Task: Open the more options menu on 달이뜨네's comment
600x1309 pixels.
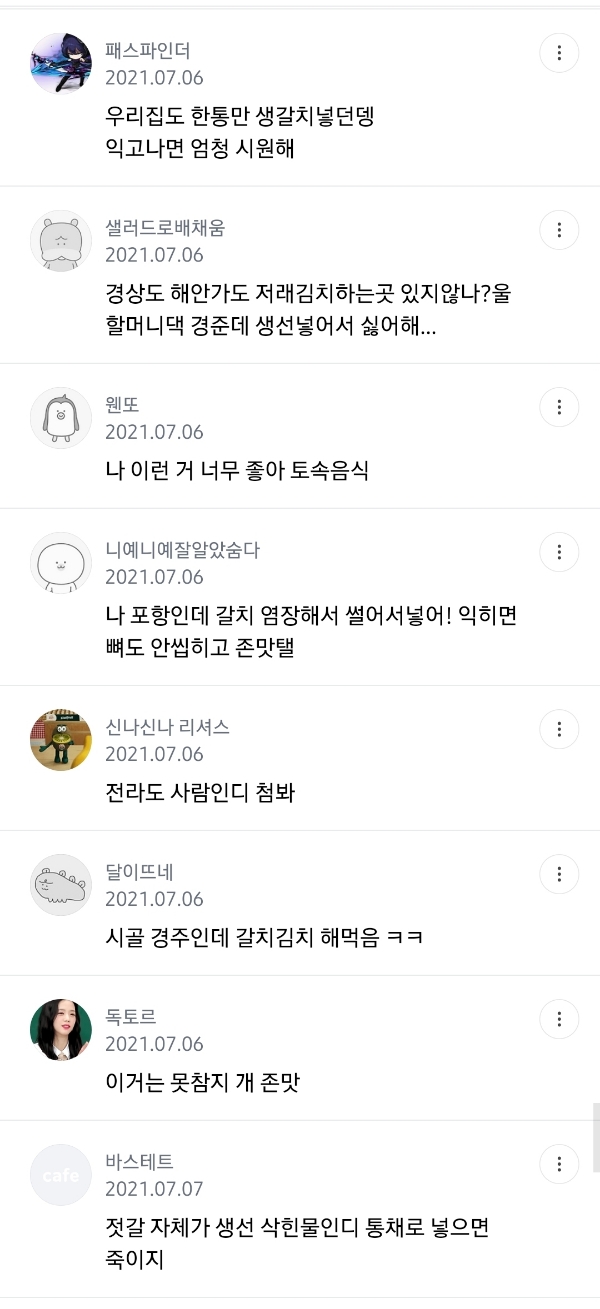Action: (559, 874)
